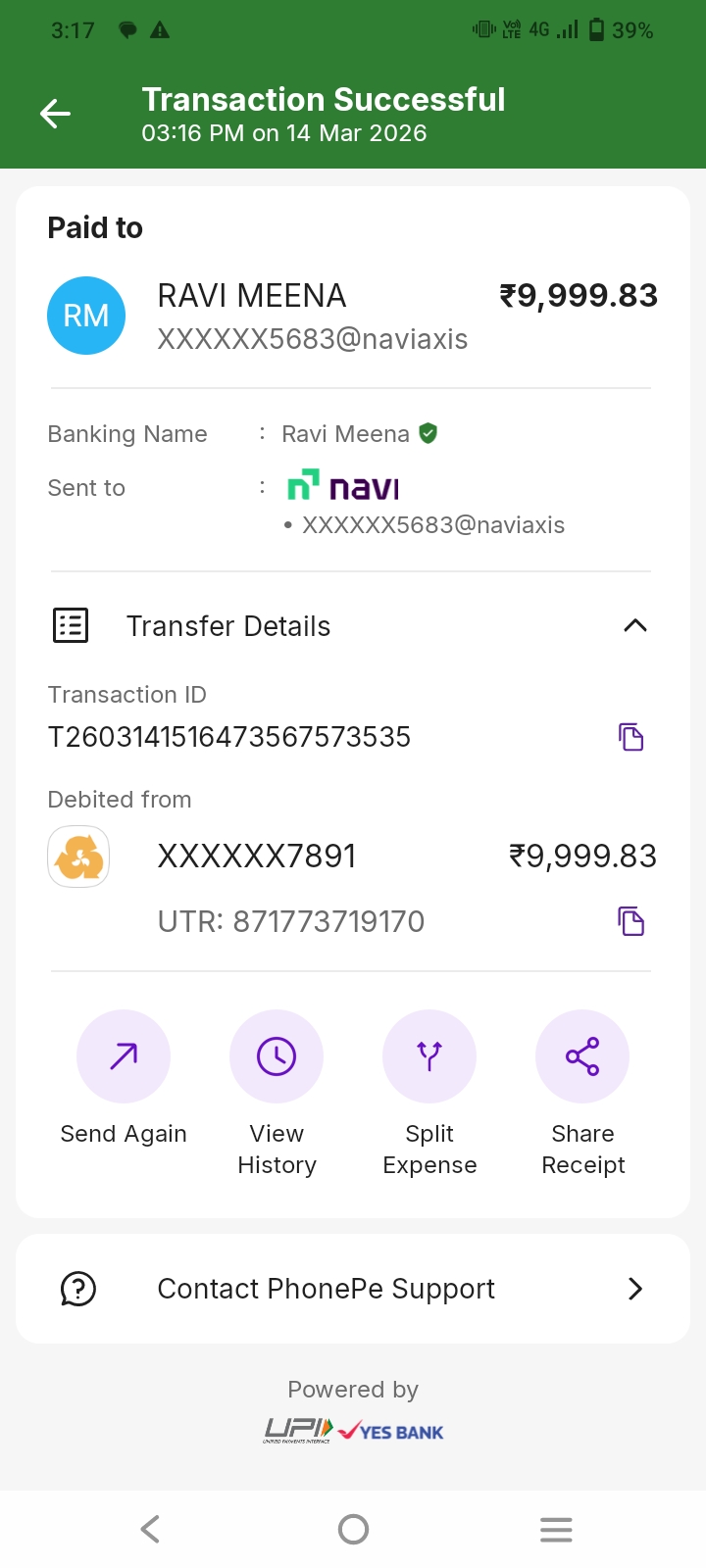The width and height of the screenshot is (706, 1568).
Task: Open View History
Action: tap(277, 1056)
